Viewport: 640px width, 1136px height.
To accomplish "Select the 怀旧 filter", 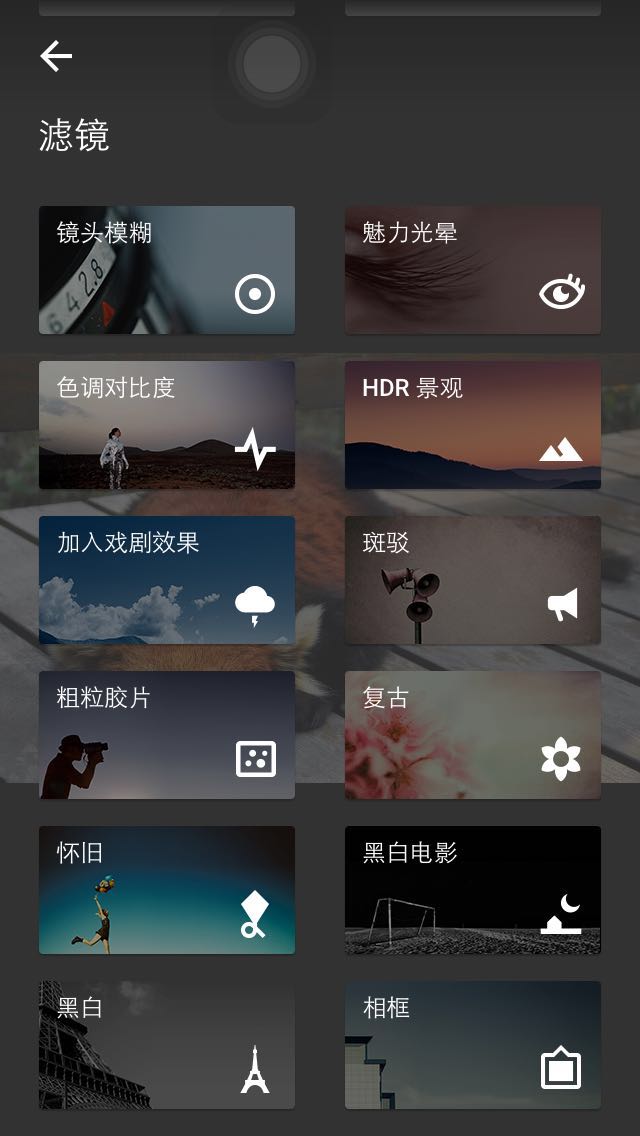I will tap(167, 890).
